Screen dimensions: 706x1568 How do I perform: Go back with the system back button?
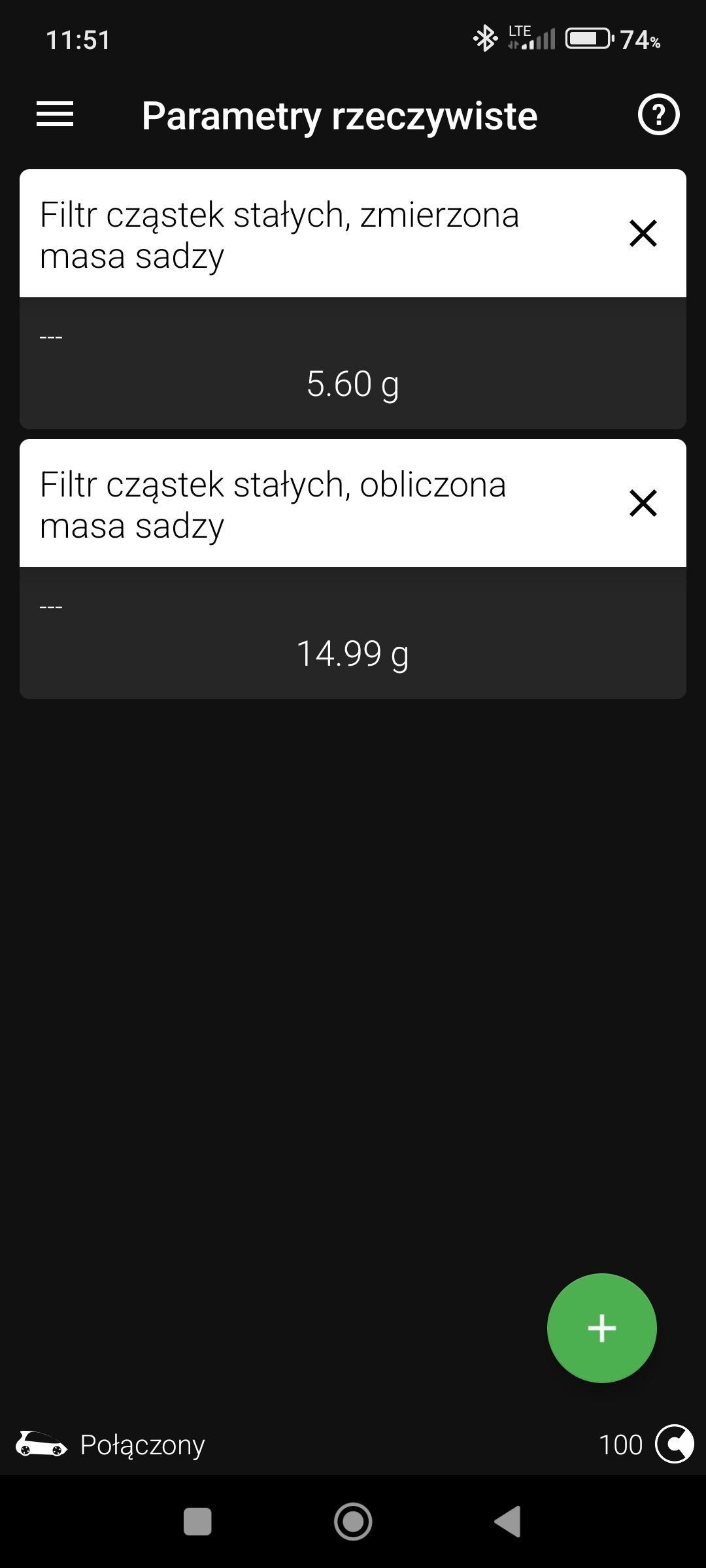point(508,1522)
